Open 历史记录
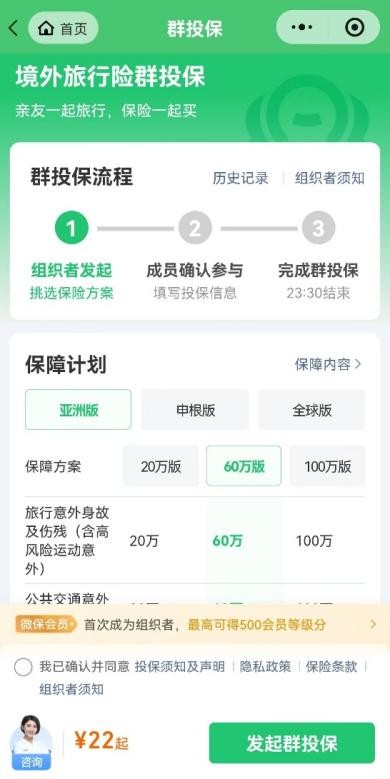The width and height of the screenshot is (390, 779). [x=240, y=178]
